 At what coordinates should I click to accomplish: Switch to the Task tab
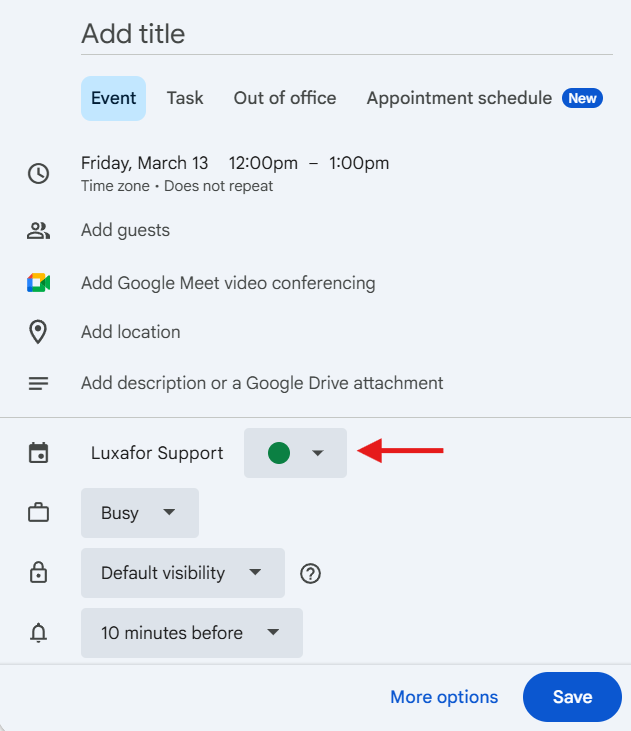point(185,98)
